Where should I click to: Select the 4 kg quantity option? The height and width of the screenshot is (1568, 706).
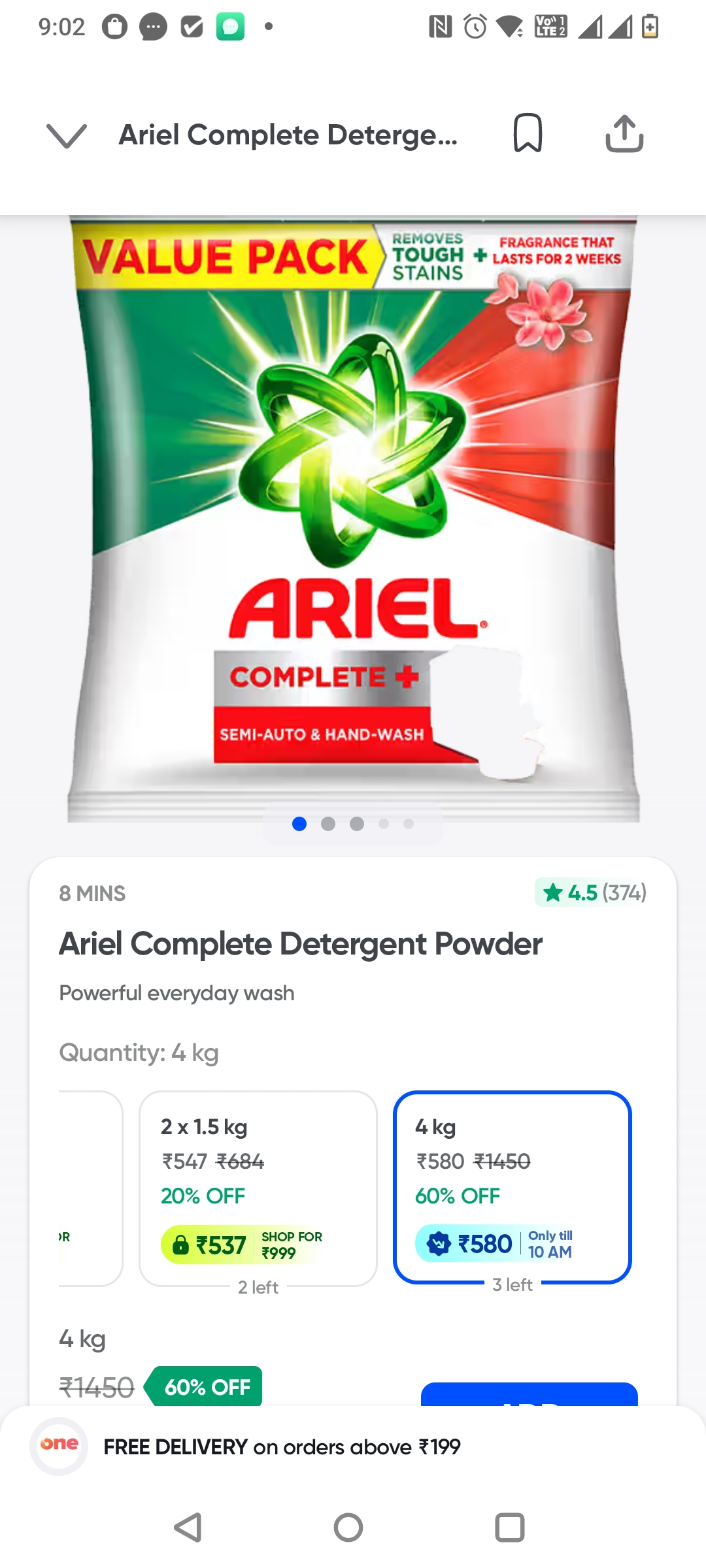point(512,1186)
